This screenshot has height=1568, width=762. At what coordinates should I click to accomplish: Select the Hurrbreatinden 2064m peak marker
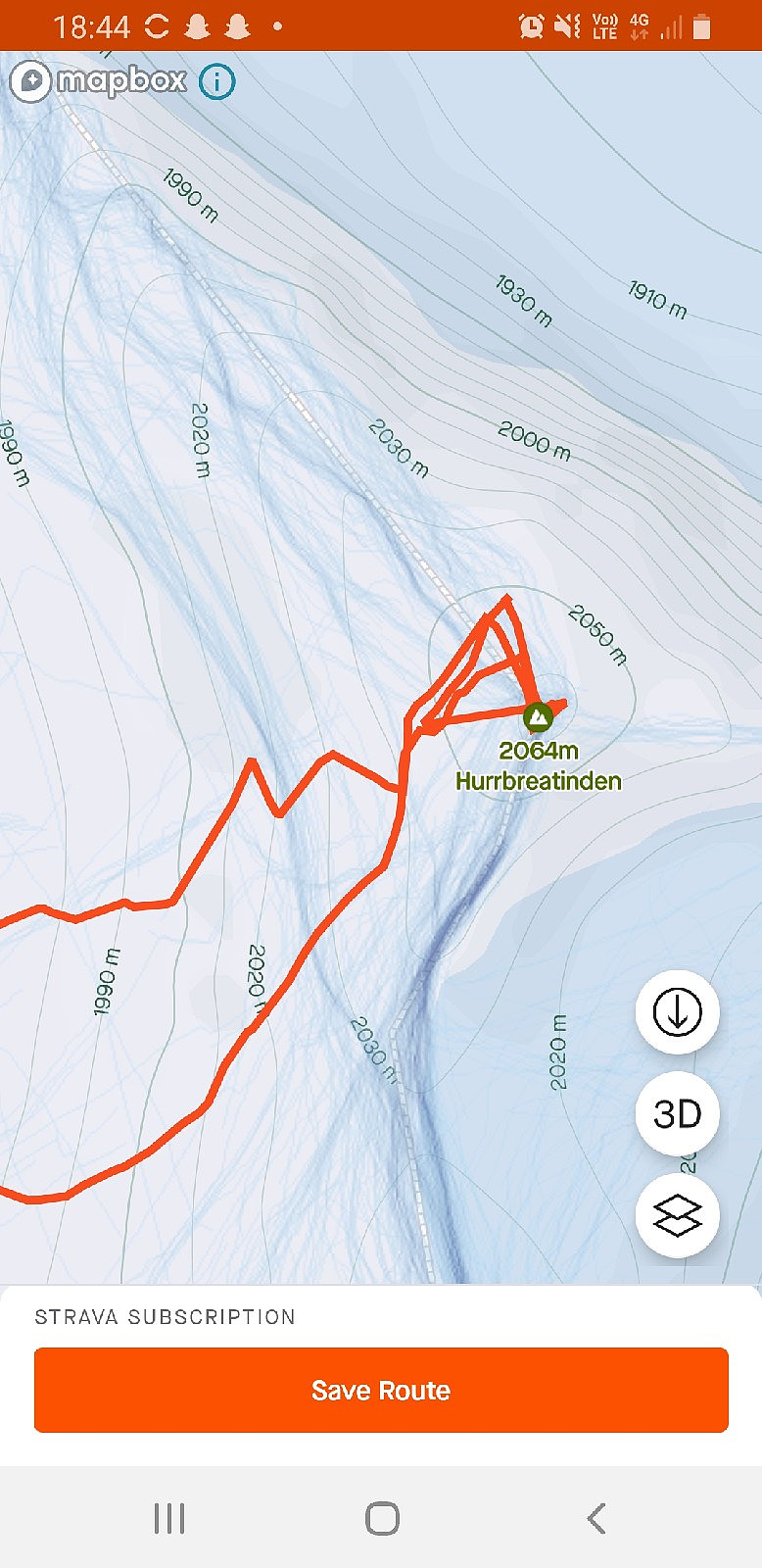[x=537, y=717]
